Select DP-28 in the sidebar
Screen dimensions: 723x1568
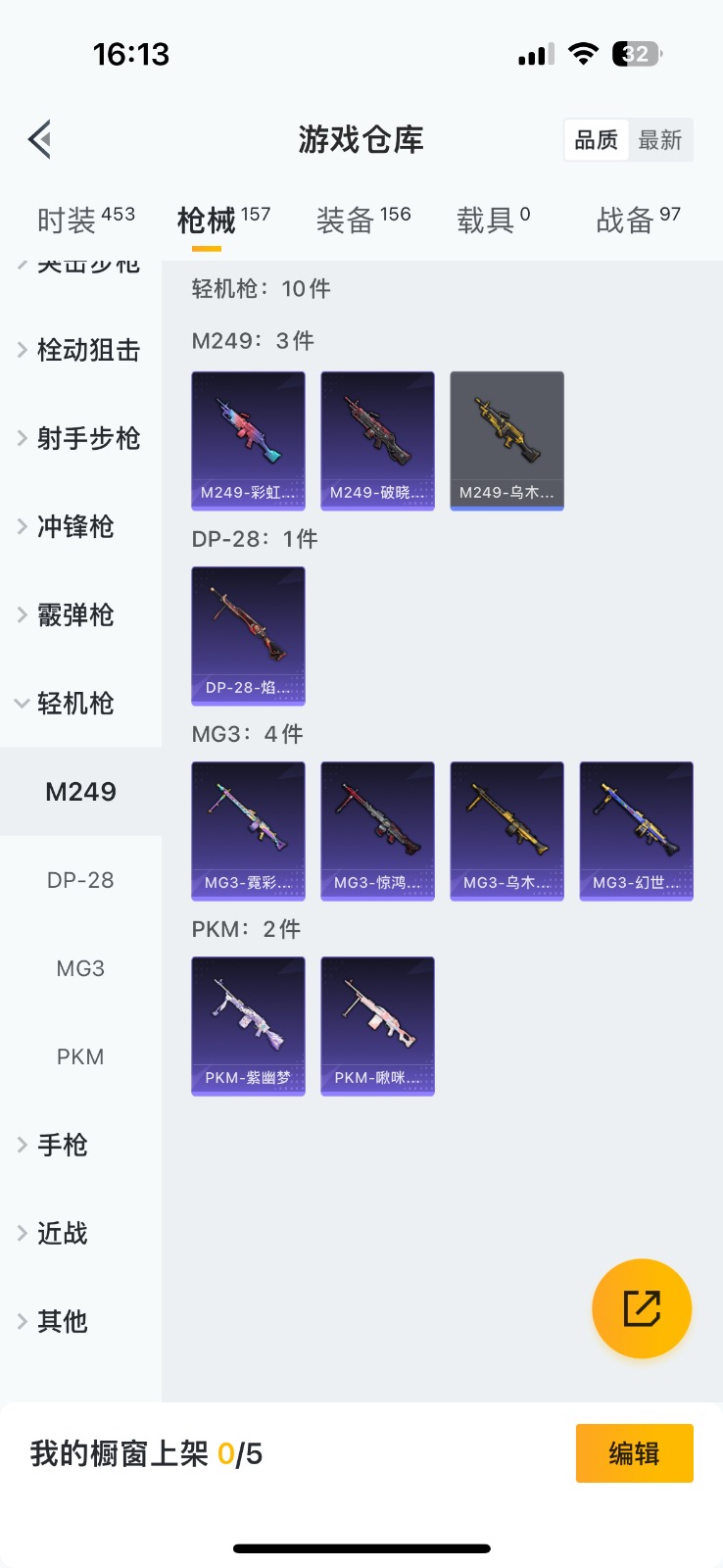pyautogui.click(x=80, y=880)
